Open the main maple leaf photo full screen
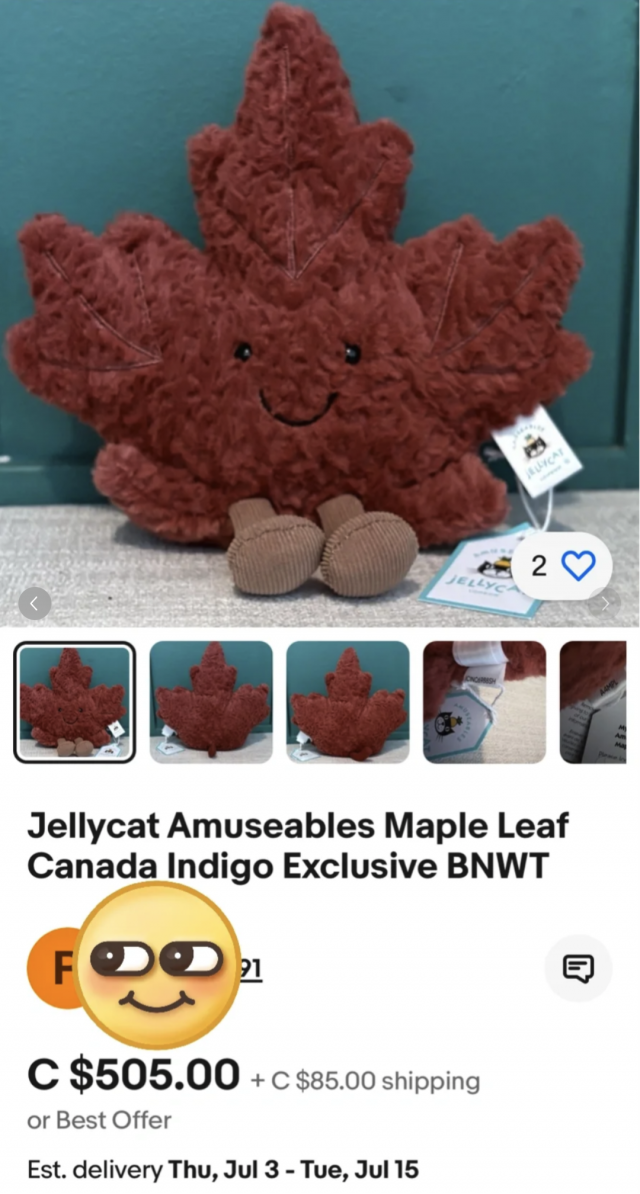640x1194 pixels. (x=300, y=300)
